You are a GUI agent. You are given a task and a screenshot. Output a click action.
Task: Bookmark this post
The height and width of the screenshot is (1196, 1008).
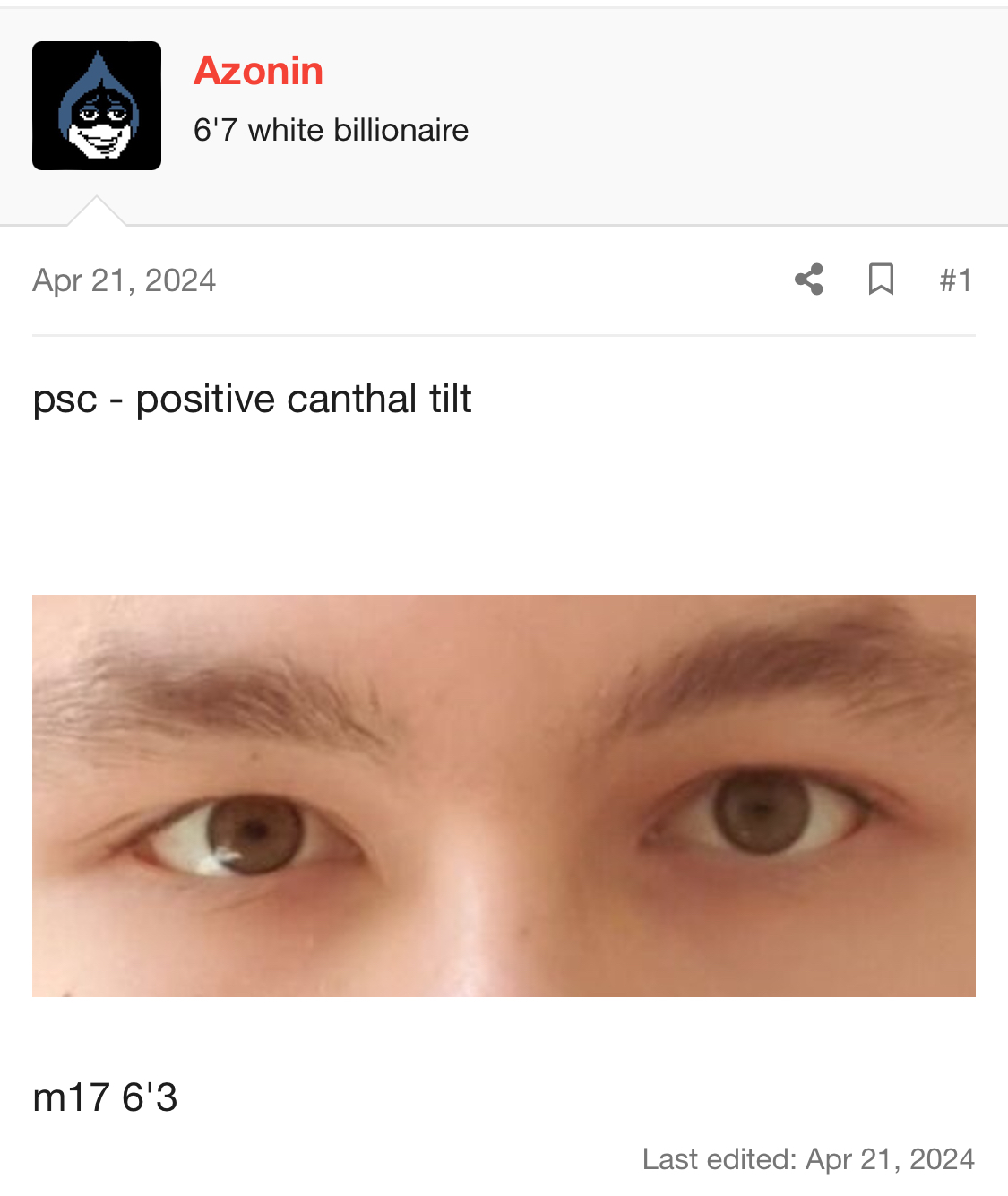(881, 280)
